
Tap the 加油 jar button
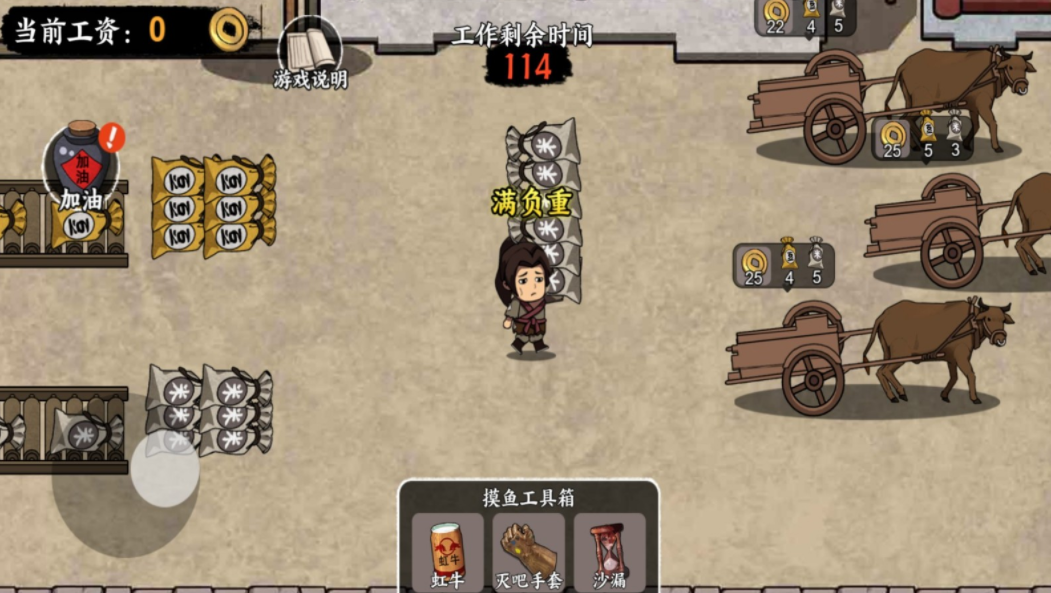click(x=81, y=165)
